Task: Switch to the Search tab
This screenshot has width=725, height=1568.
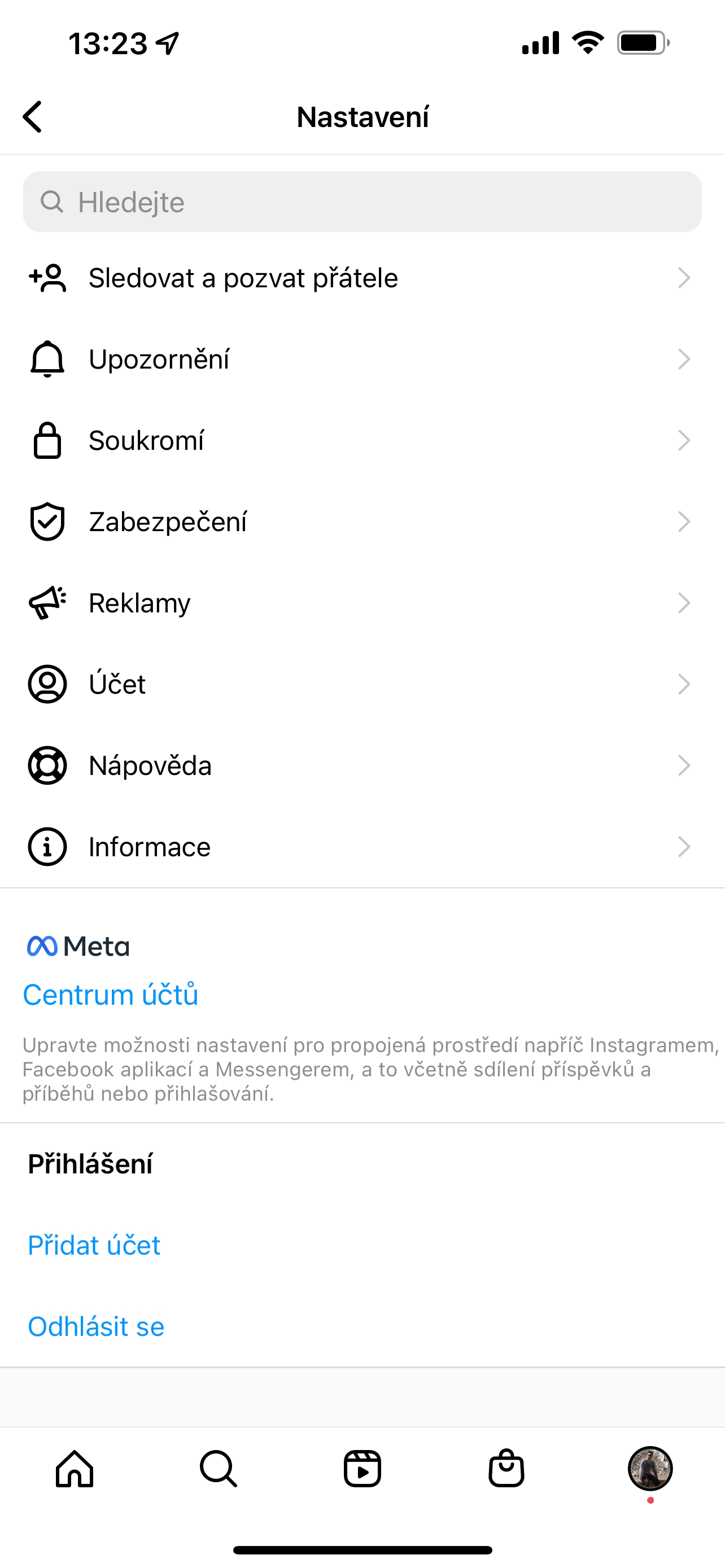Action: point(219,1469)
